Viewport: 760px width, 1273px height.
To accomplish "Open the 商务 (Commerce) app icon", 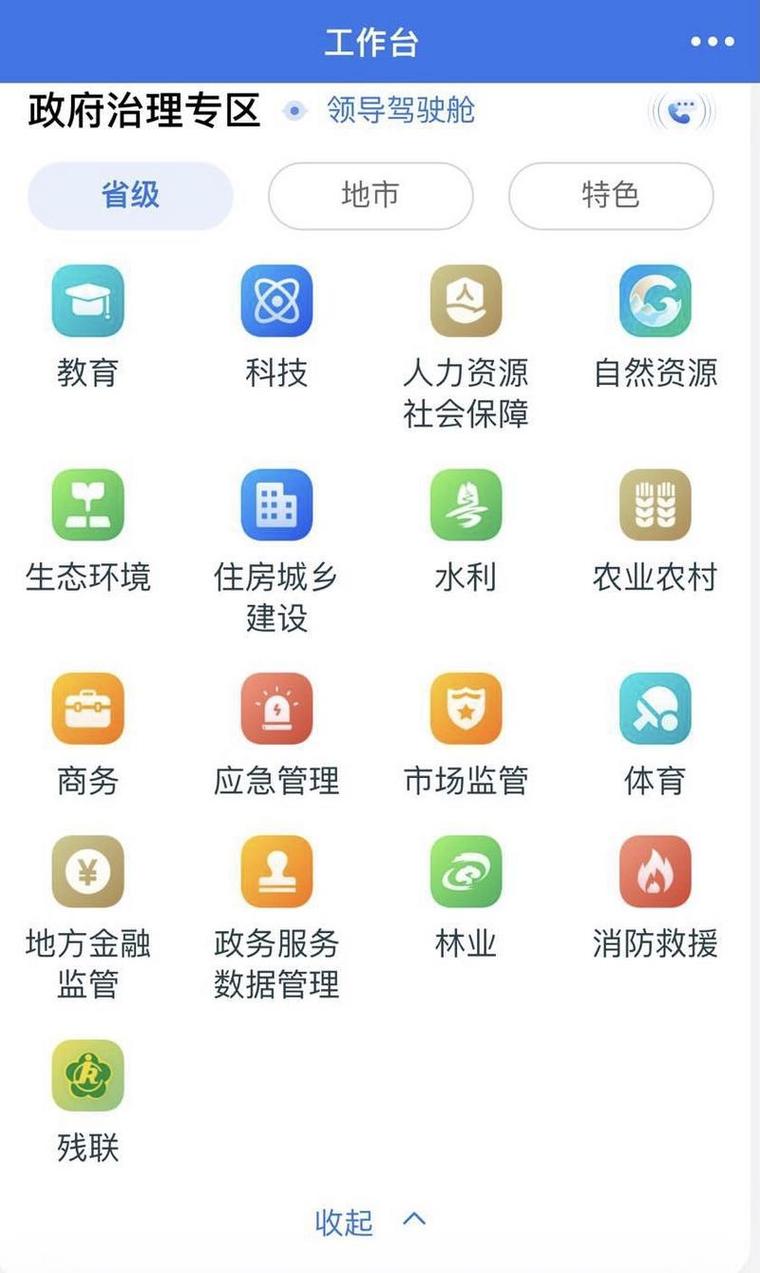I will point(87,710).
